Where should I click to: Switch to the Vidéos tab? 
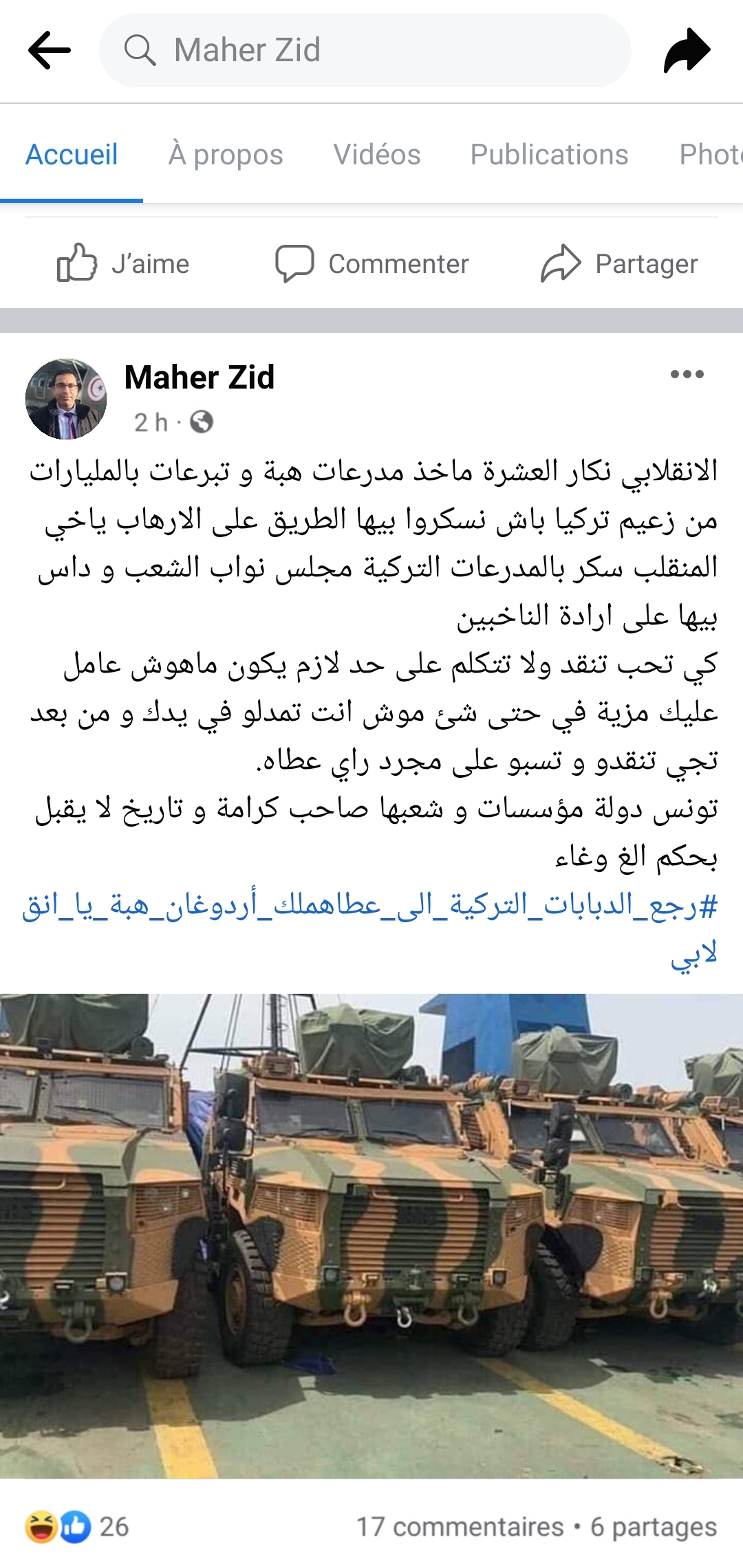(377, 155)
